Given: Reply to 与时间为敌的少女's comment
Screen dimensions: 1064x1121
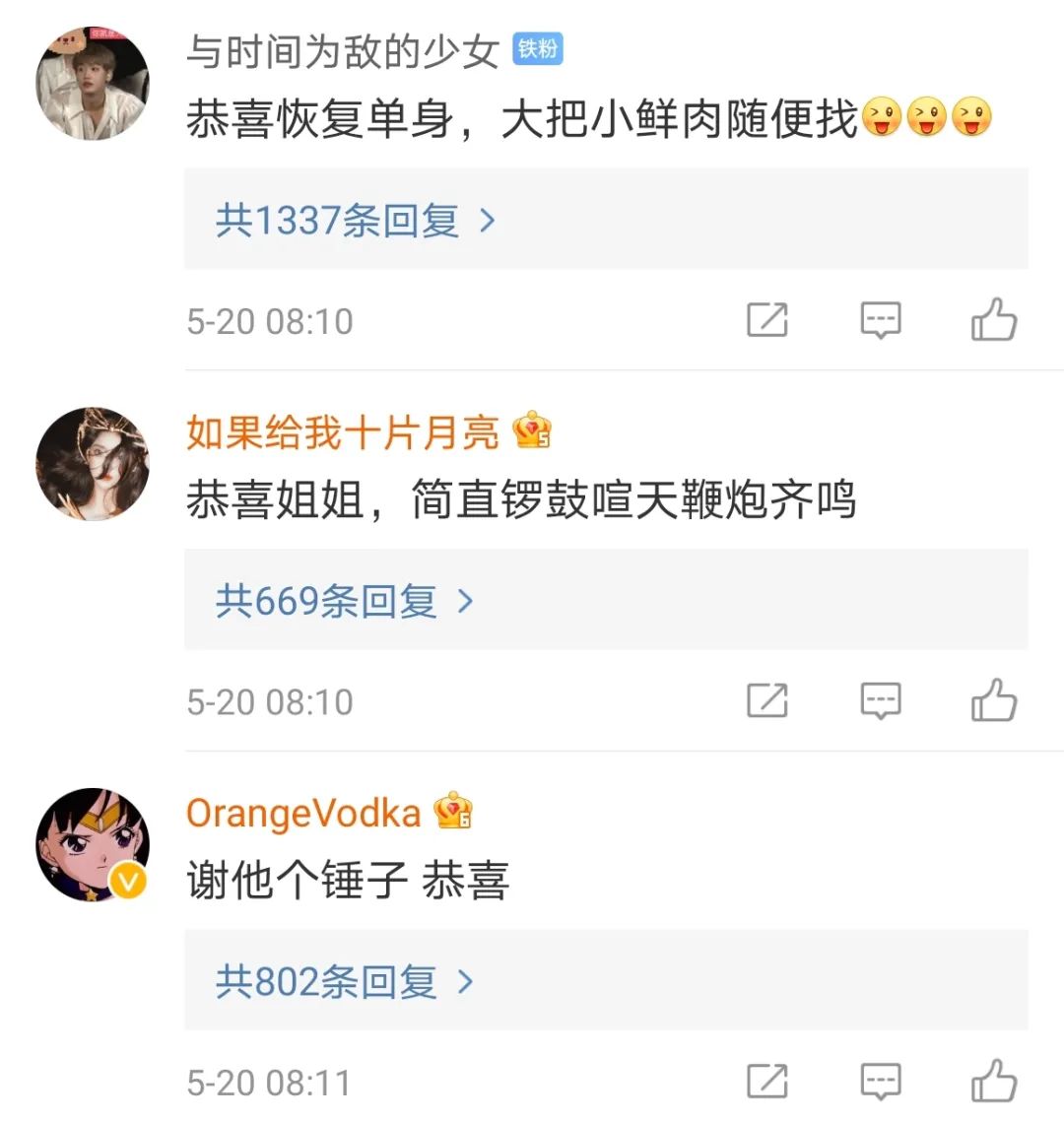Looking at the screenshot, I should pos(881,320).
